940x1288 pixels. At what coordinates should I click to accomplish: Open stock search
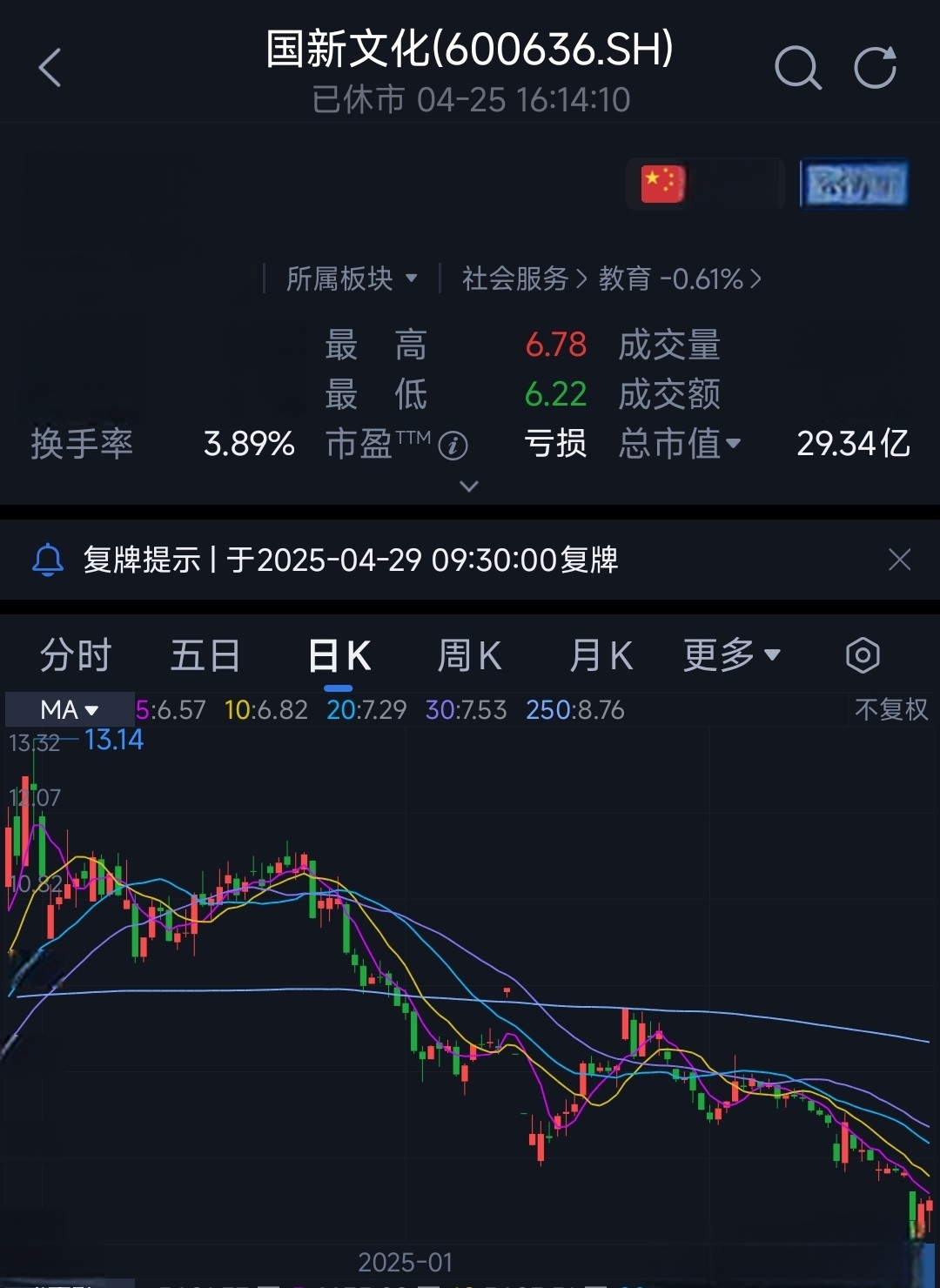click(797, 68)
